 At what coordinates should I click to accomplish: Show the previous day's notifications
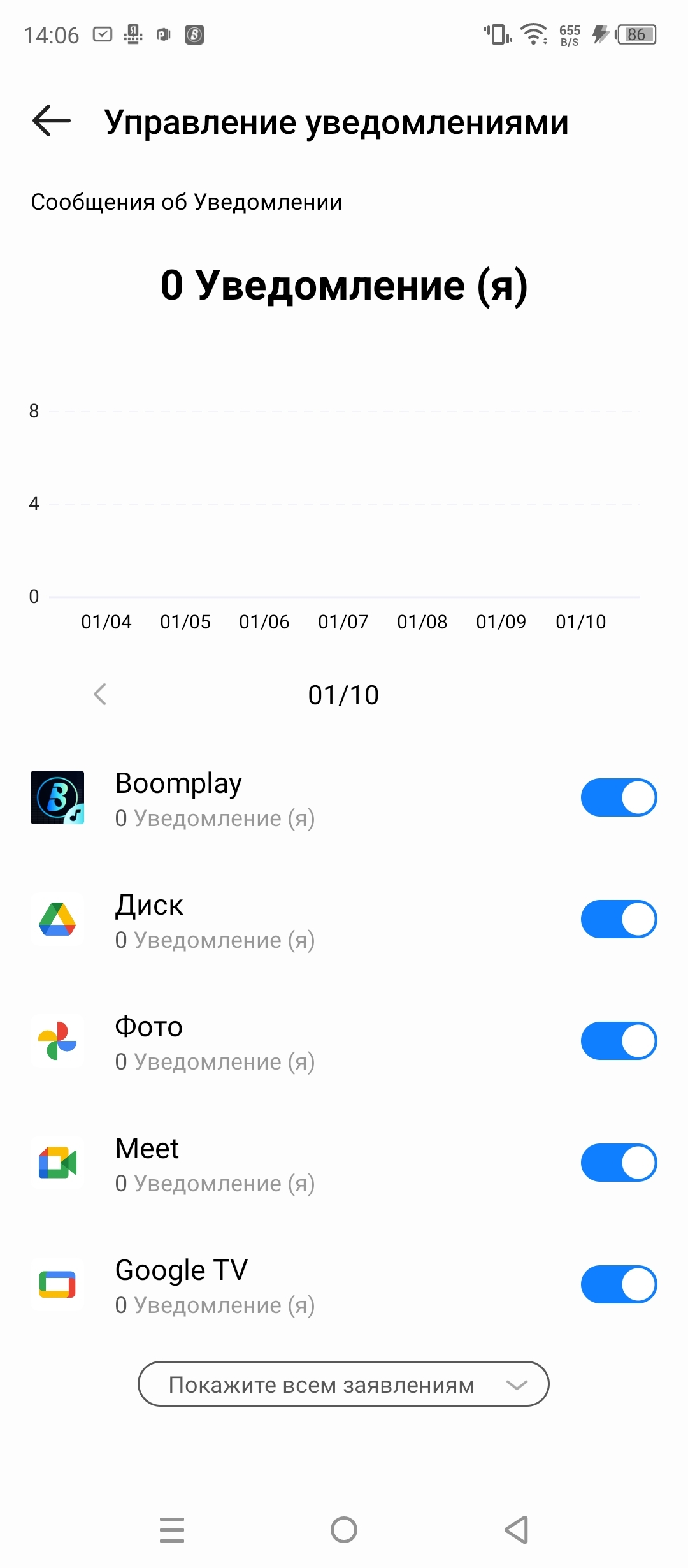[100, 694]
